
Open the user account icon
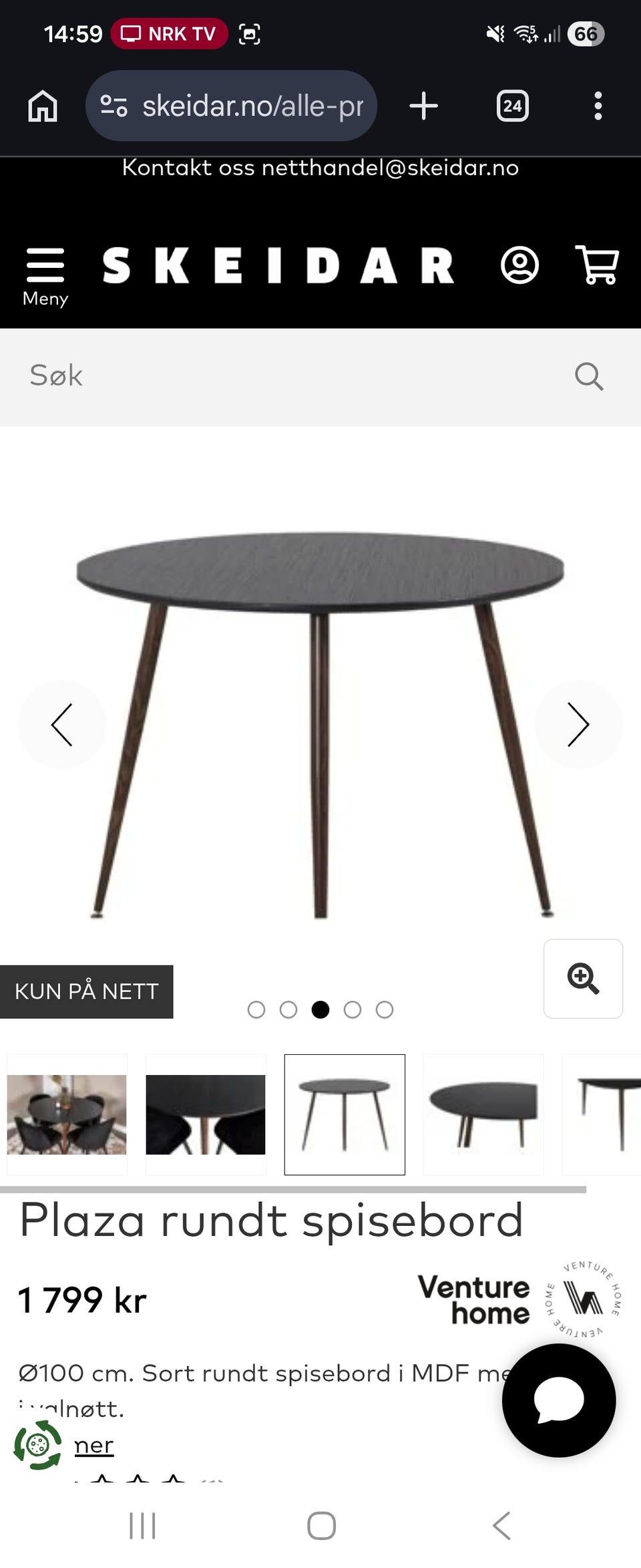point(519,266)
